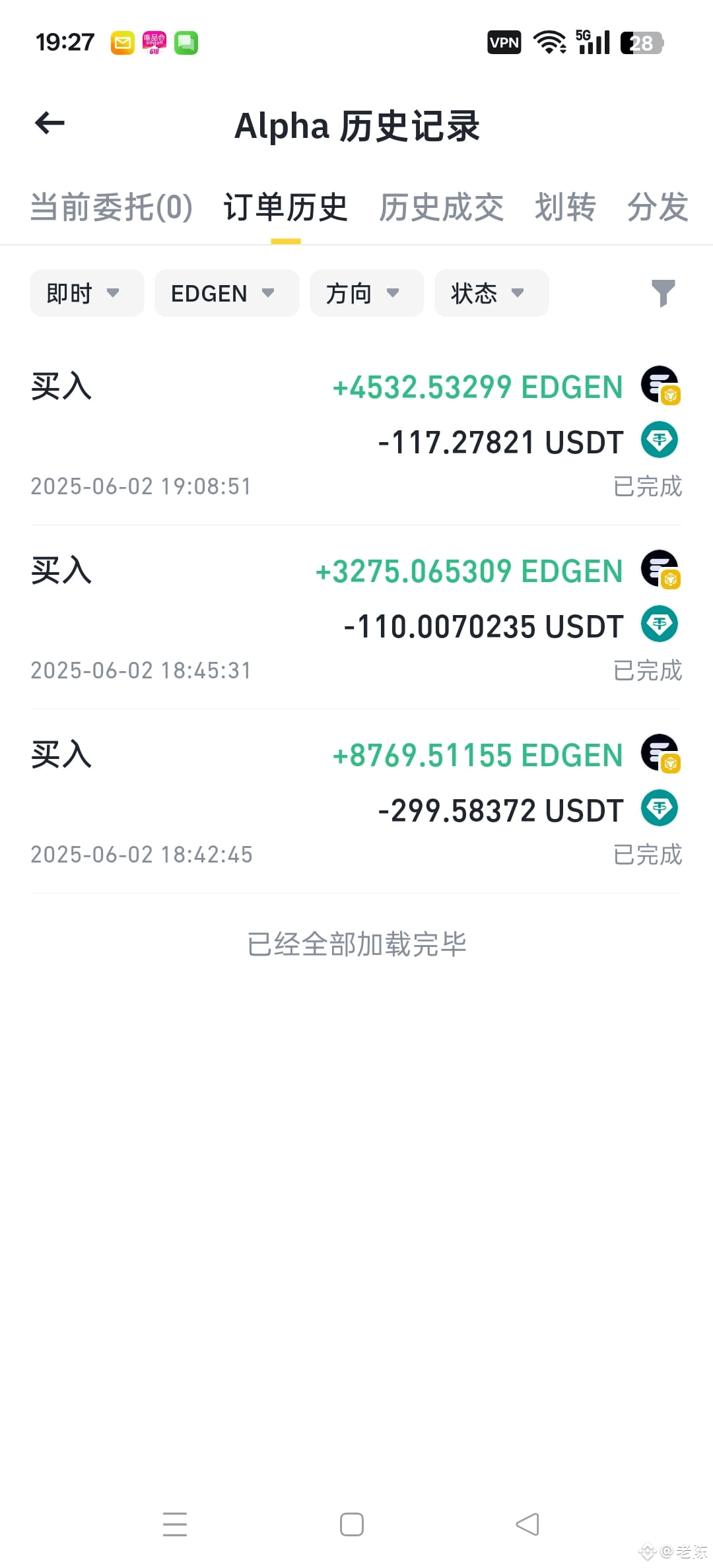Switch to the 分发 tab
The image size is (713, 1568).
[x=658, y=207]
